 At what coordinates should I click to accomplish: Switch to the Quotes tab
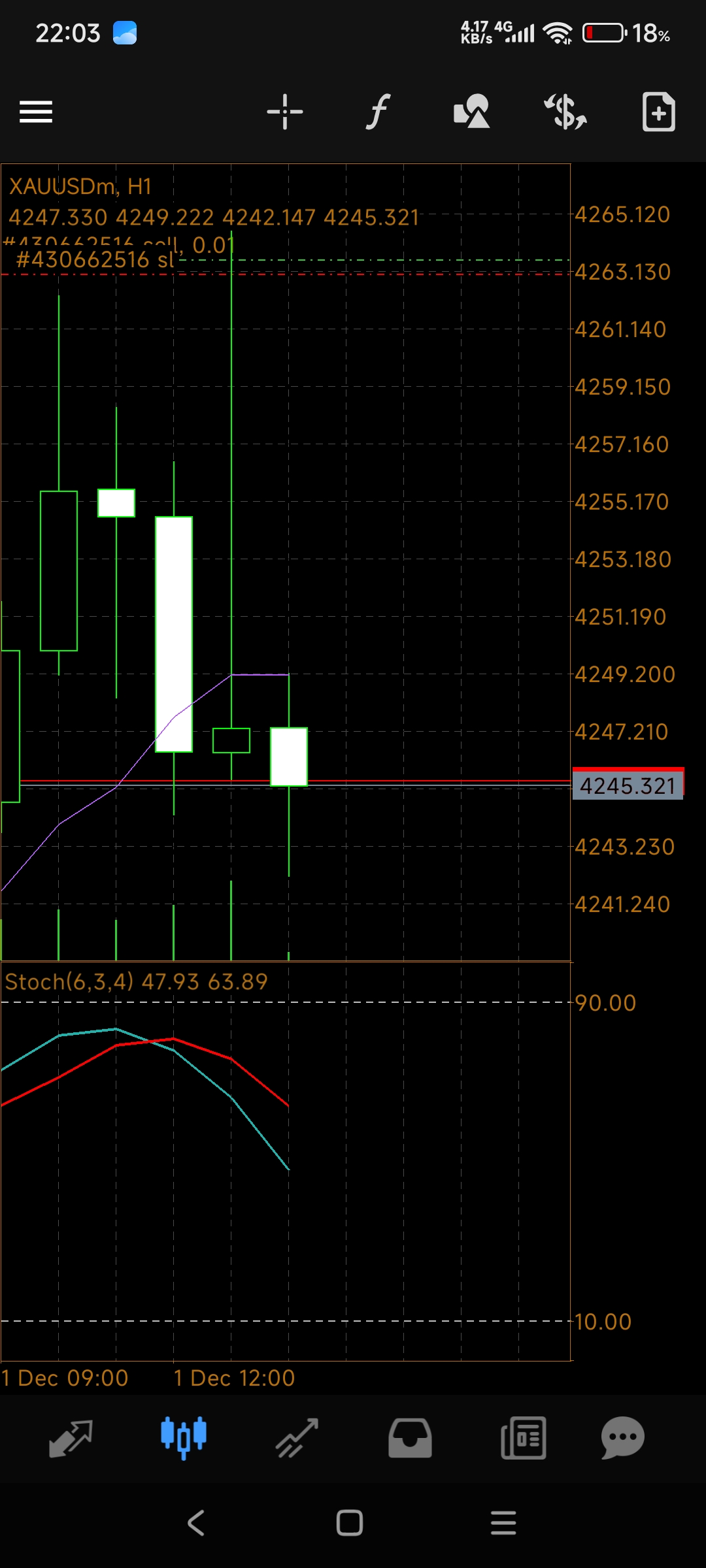pos(71,1438)
